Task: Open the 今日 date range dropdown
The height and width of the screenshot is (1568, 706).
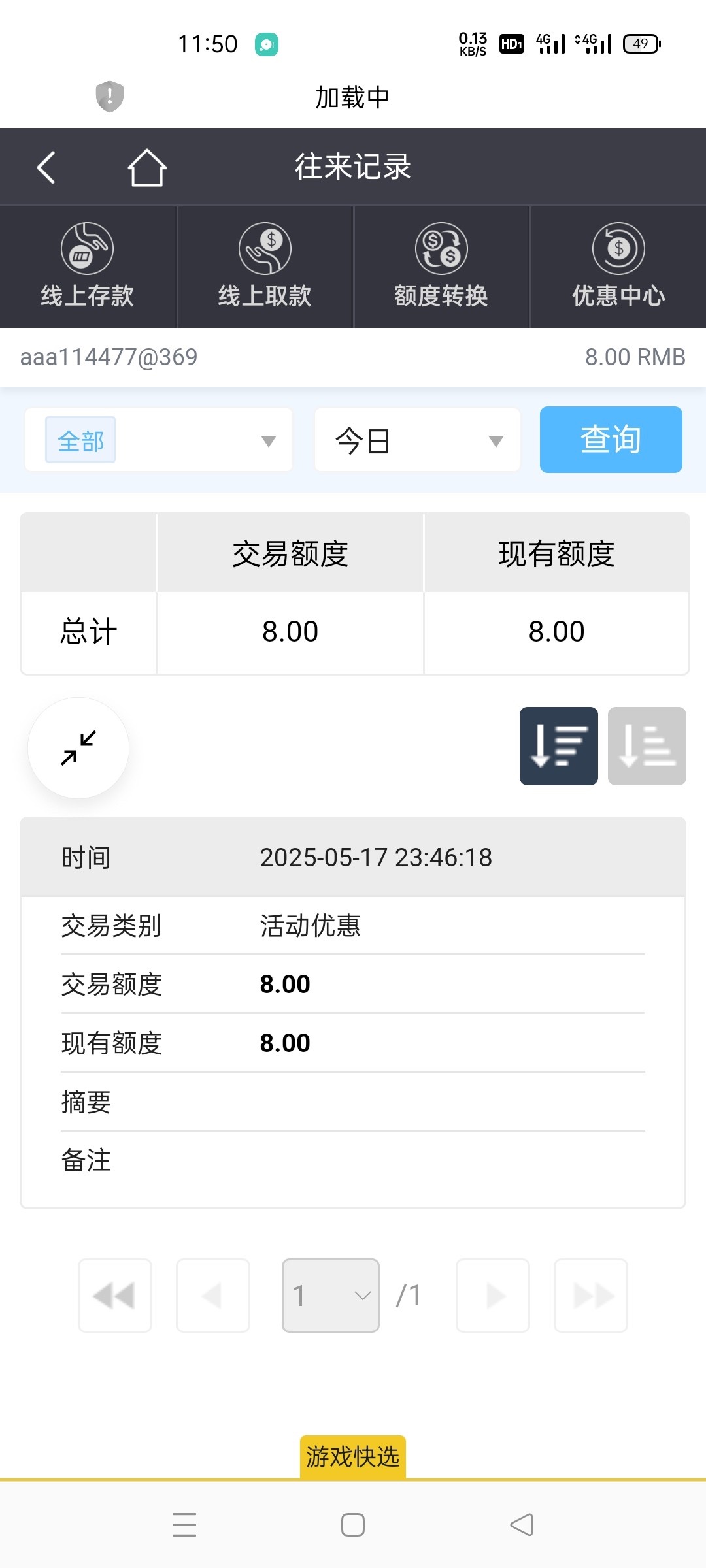Action: 416,440
